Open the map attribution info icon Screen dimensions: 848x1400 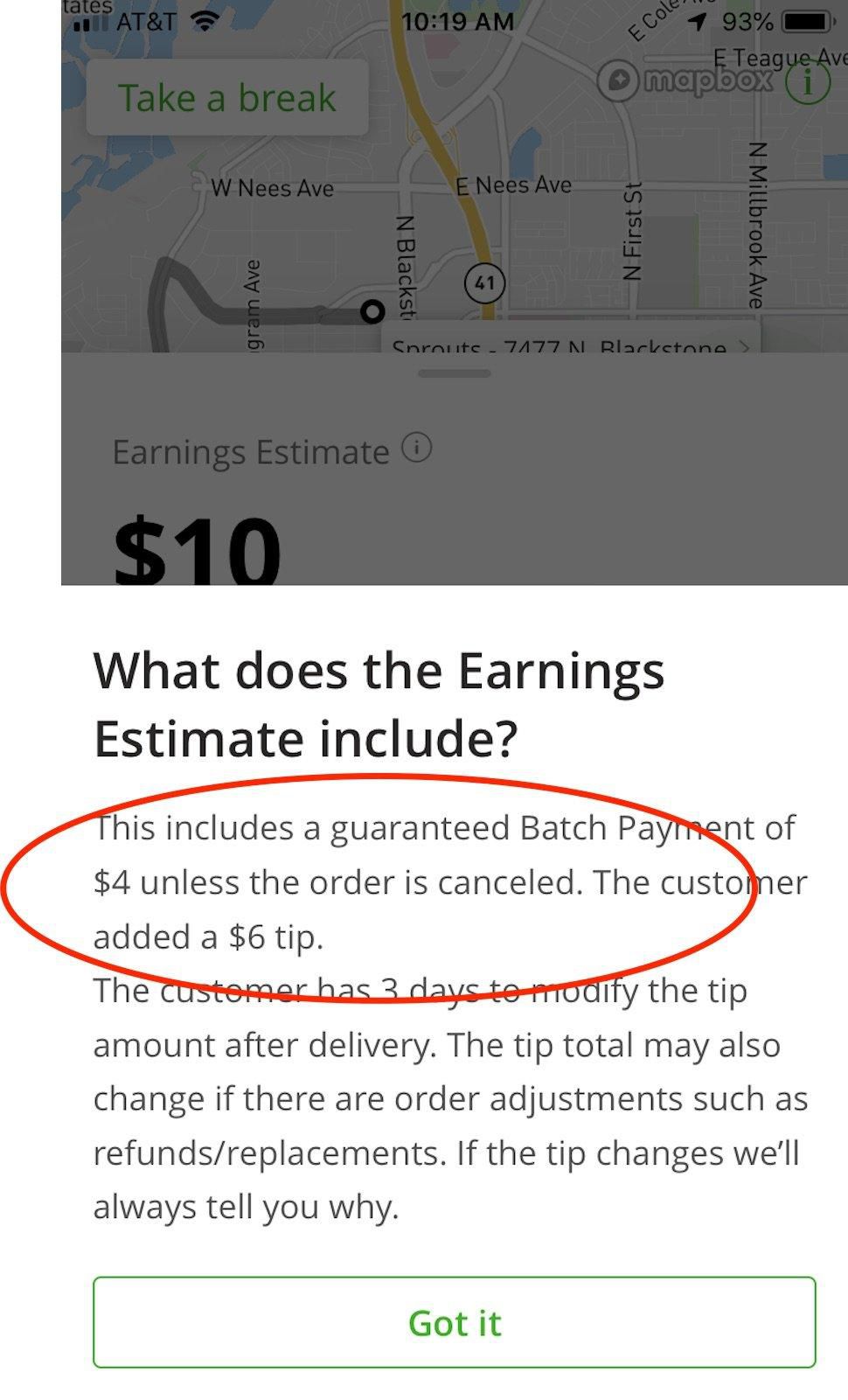coord(807,82)
